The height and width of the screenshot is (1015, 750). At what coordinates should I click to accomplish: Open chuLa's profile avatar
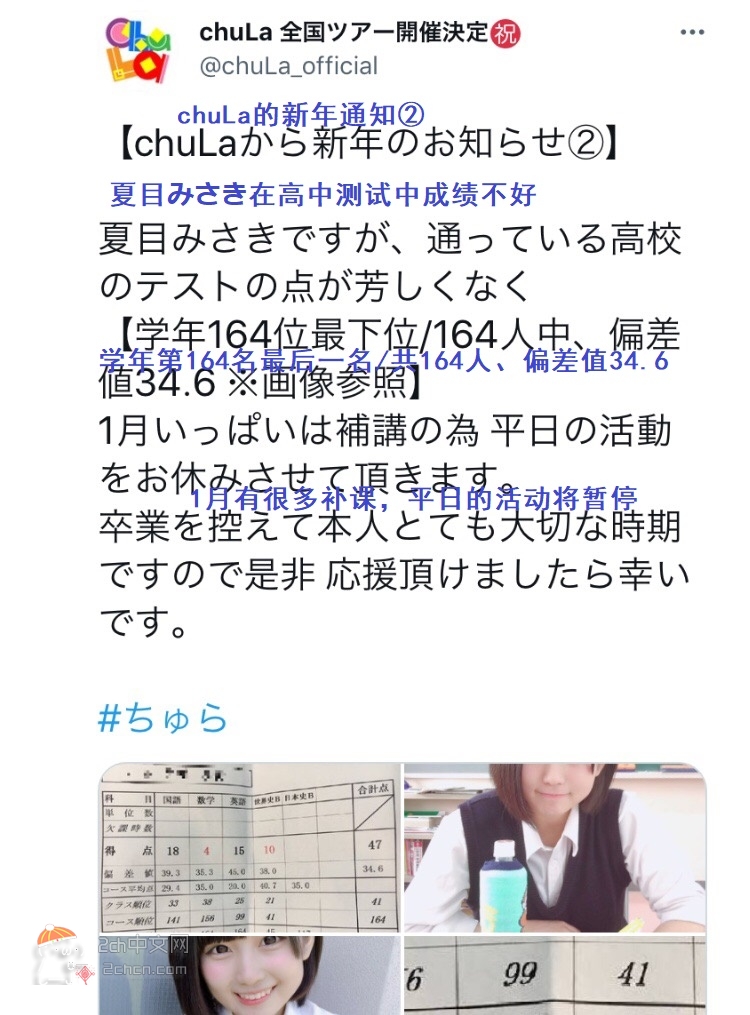[x=139, y=49]
